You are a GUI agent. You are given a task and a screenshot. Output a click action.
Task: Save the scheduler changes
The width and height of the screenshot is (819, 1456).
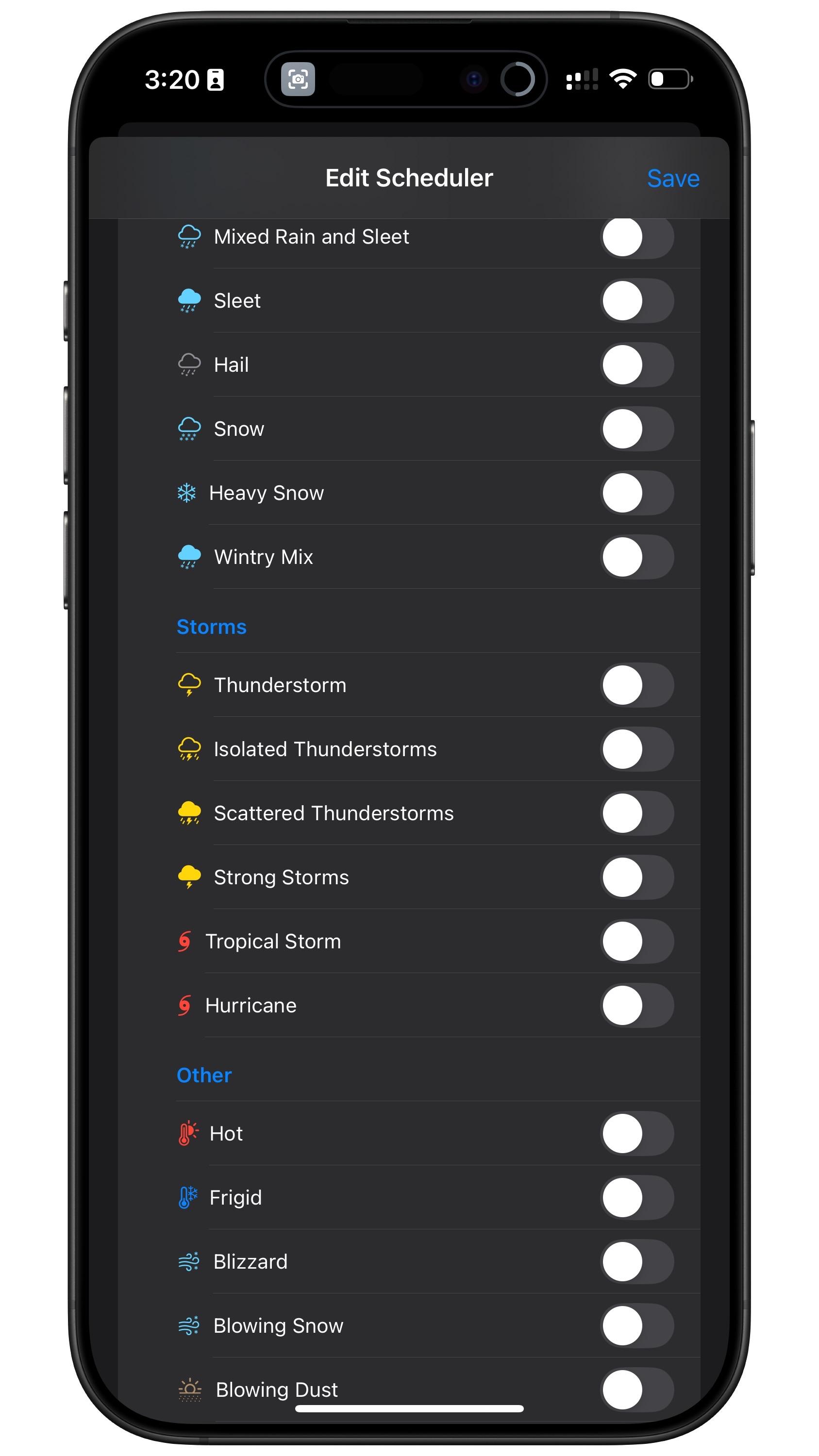click(x=673, y=179)
